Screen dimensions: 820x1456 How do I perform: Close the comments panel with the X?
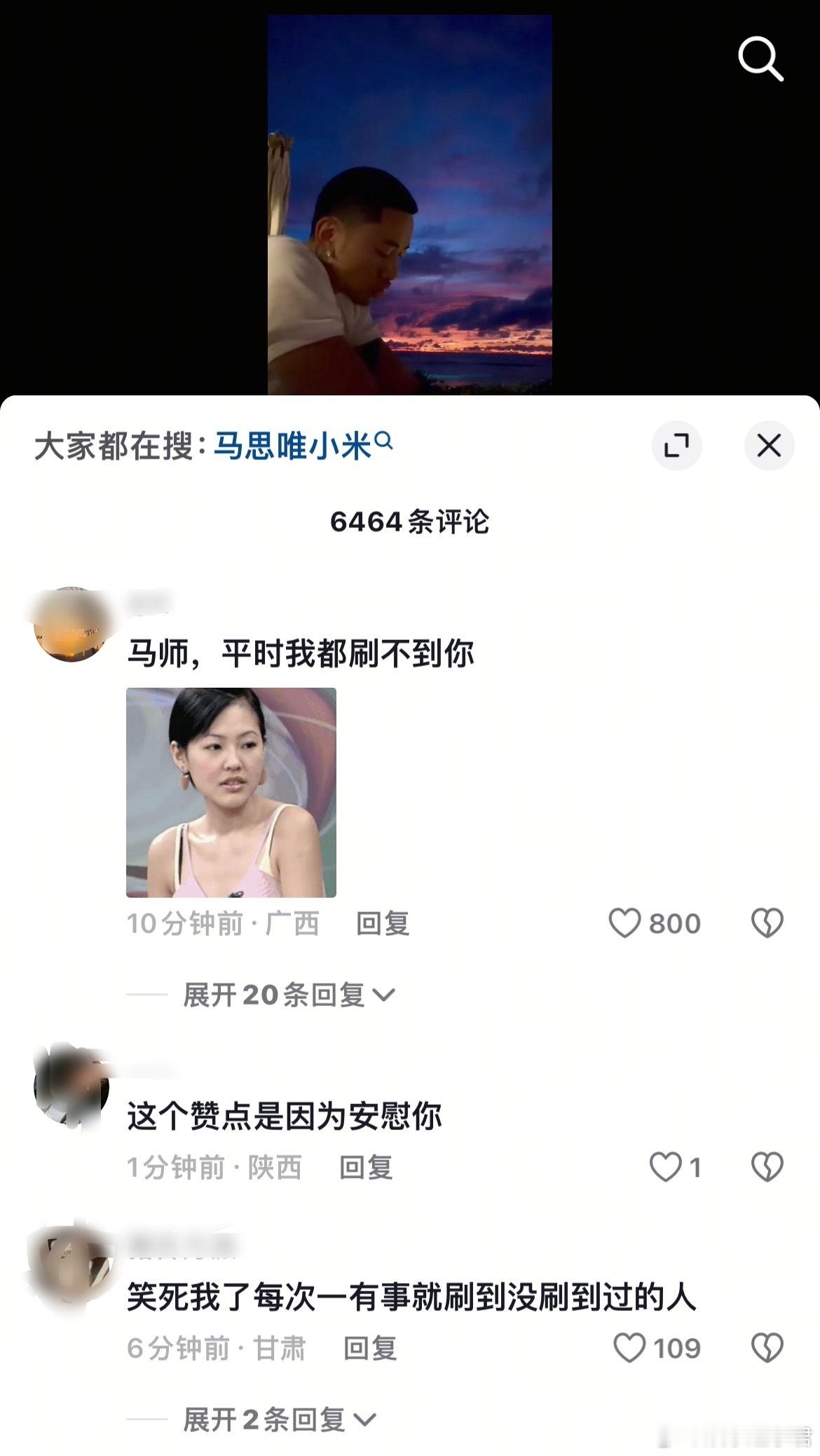(x=768, y=444)
